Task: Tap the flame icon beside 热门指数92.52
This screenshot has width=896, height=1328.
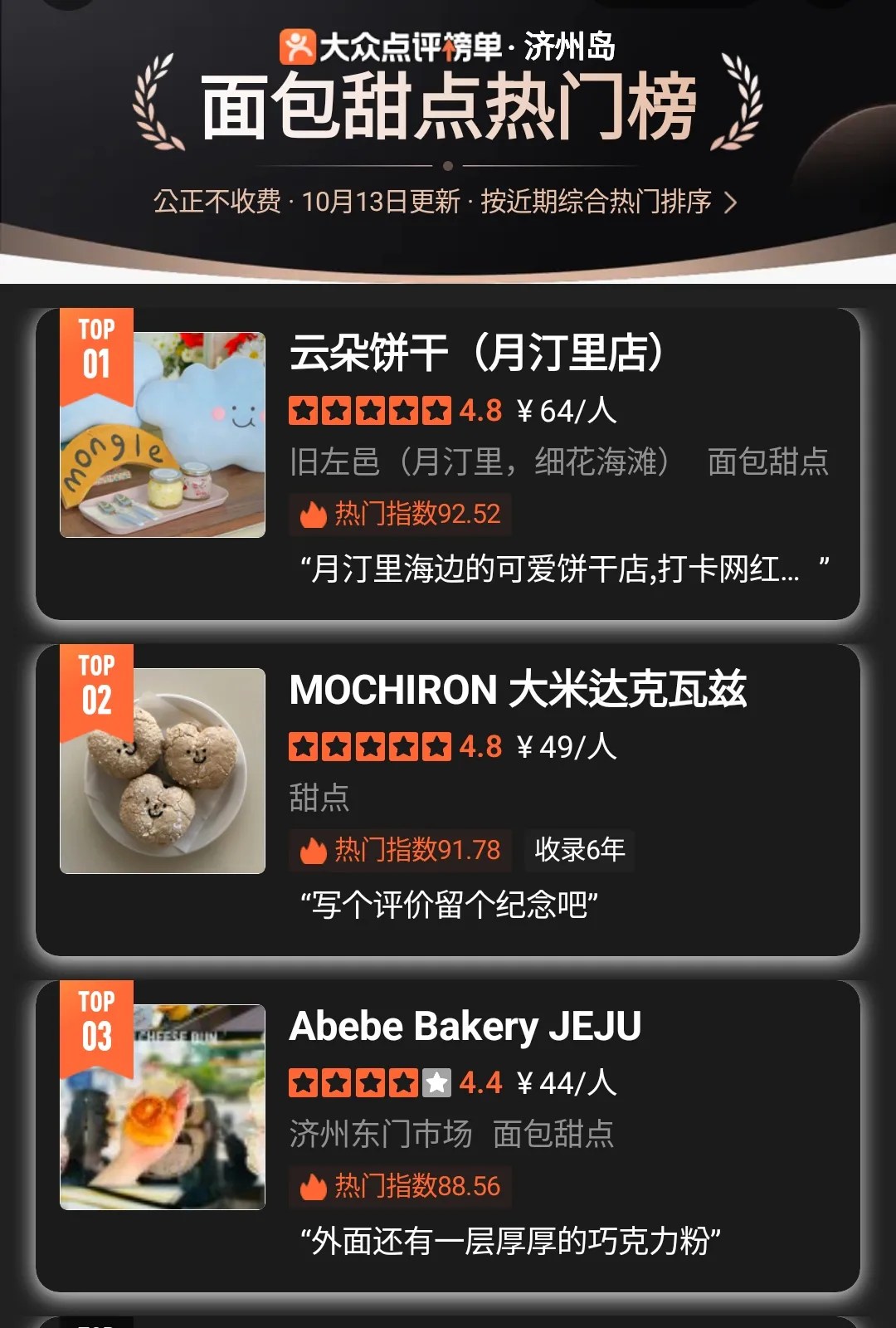Action: 312,515
